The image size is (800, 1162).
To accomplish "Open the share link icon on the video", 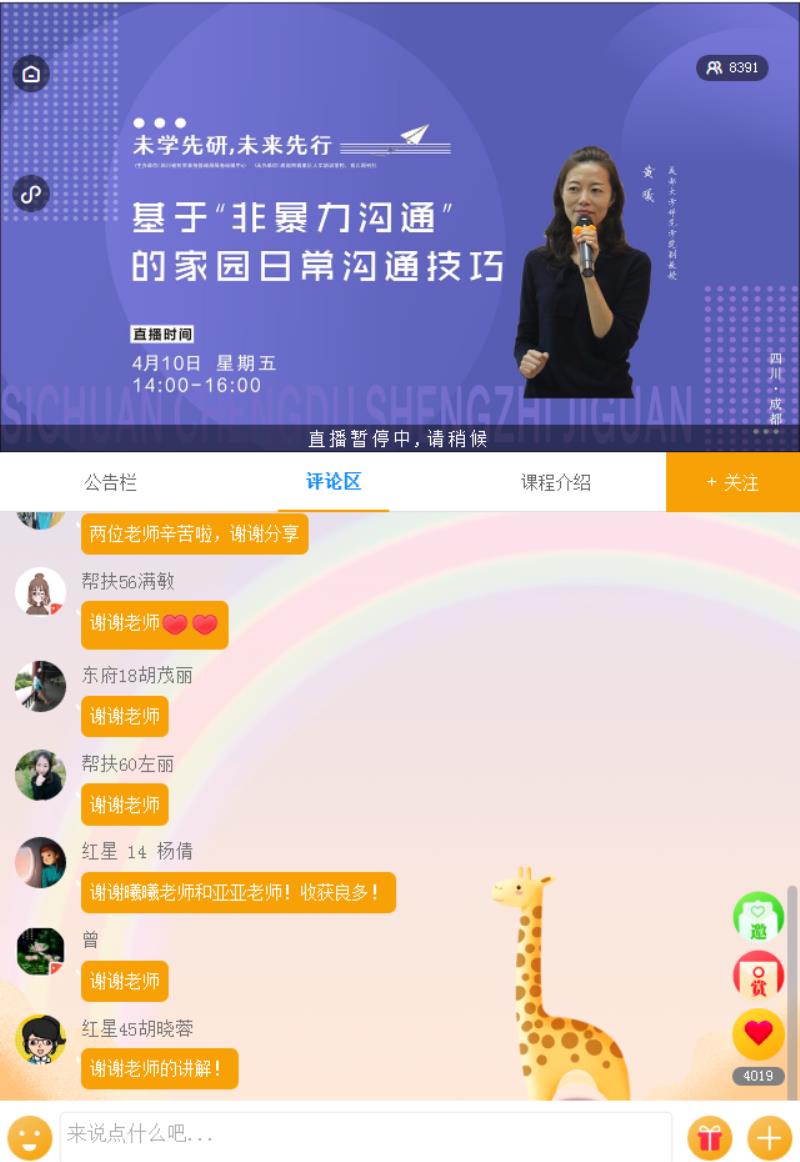I will [31, 193].
